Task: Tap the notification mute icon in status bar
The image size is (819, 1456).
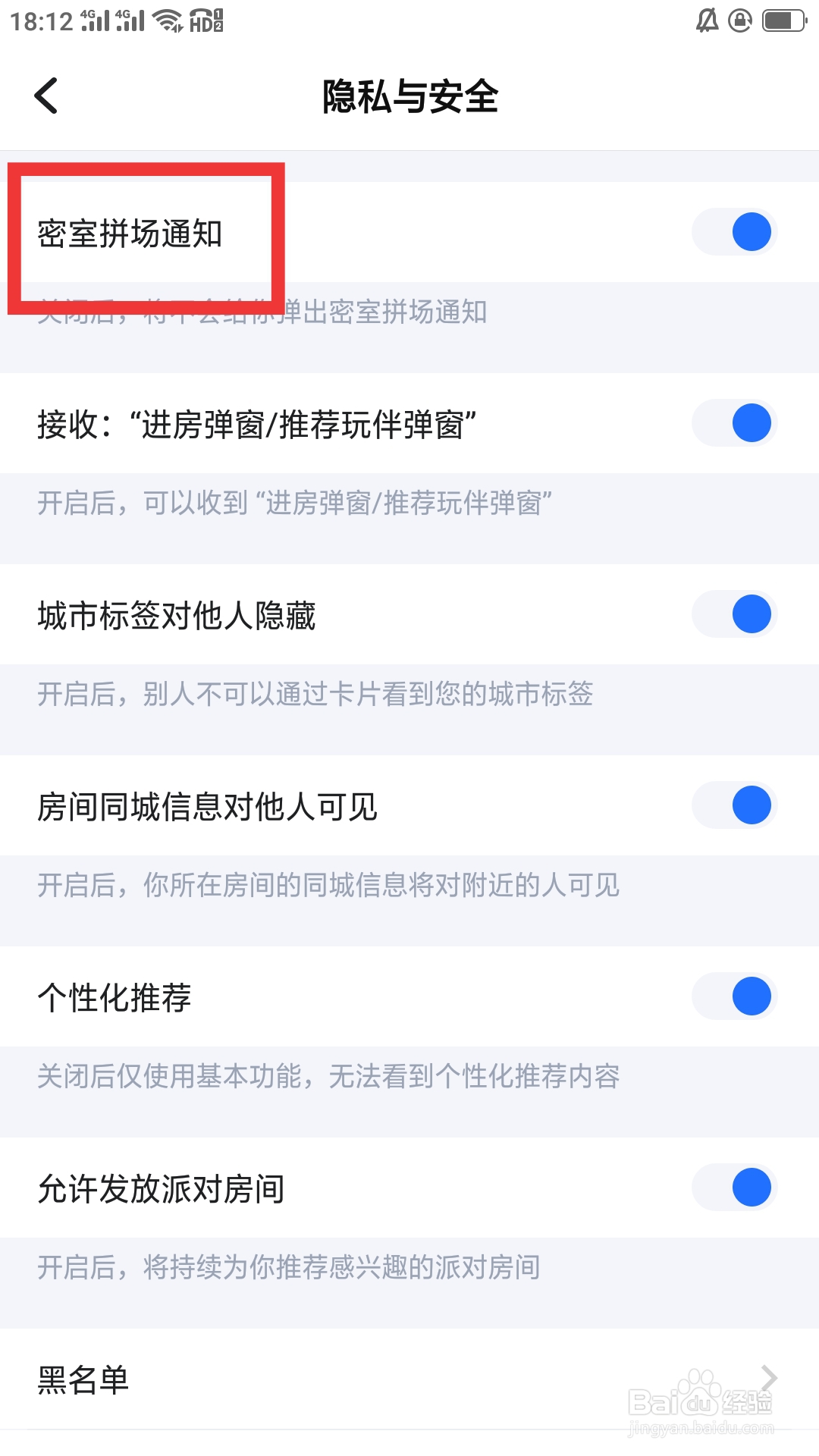Action: pos(708,20)
